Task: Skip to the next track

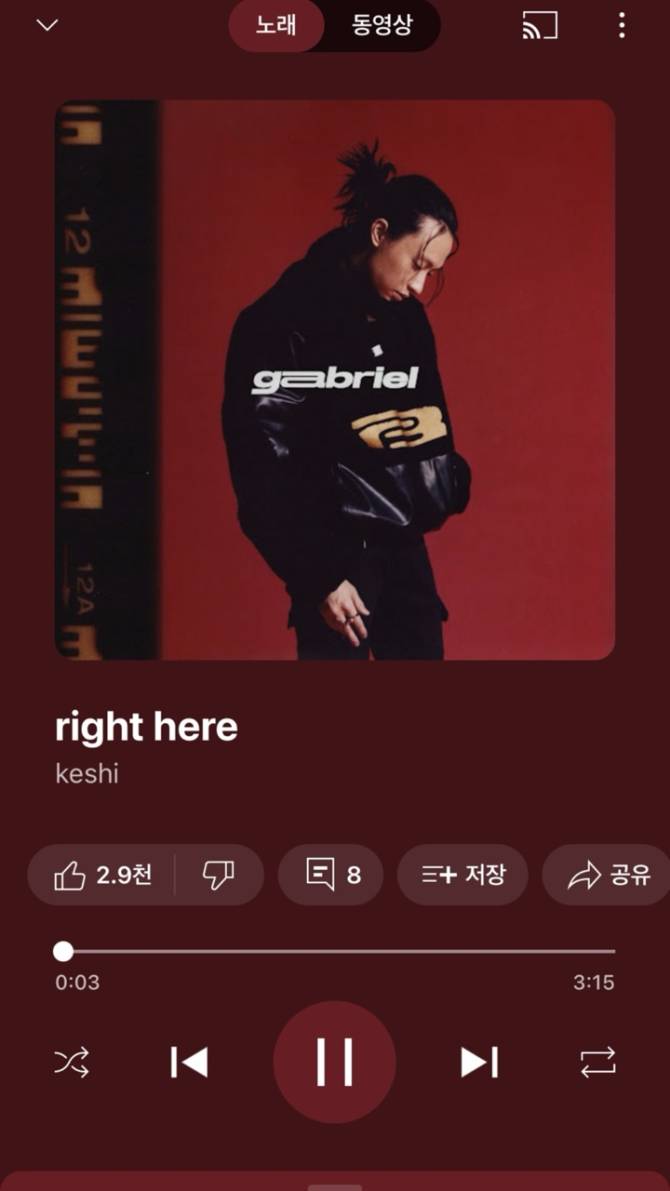Action: [x=480, y=1062]
